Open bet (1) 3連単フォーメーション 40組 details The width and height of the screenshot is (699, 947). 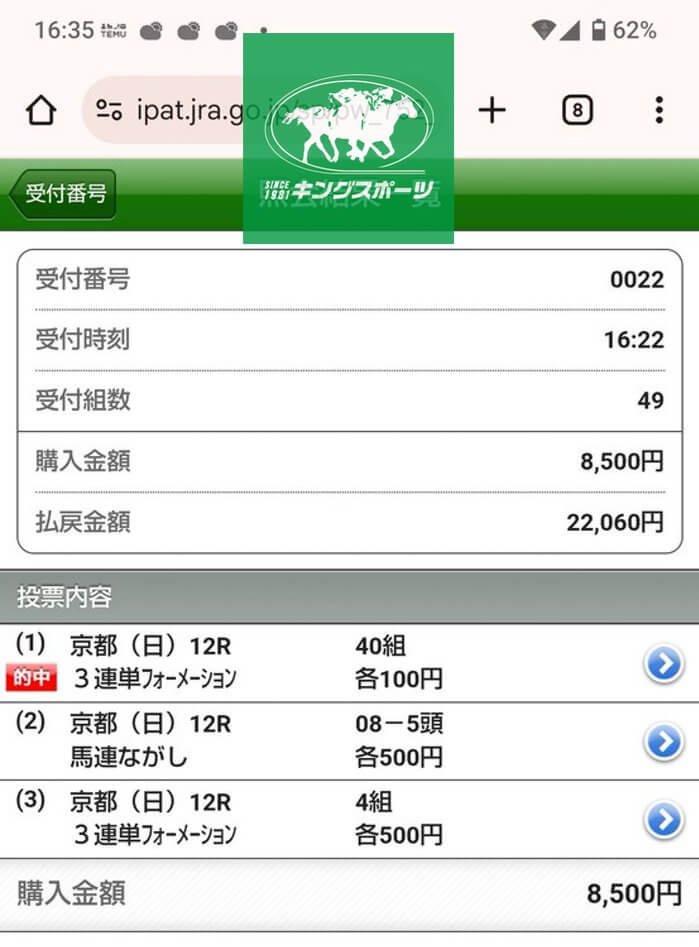tap(663, 663)
